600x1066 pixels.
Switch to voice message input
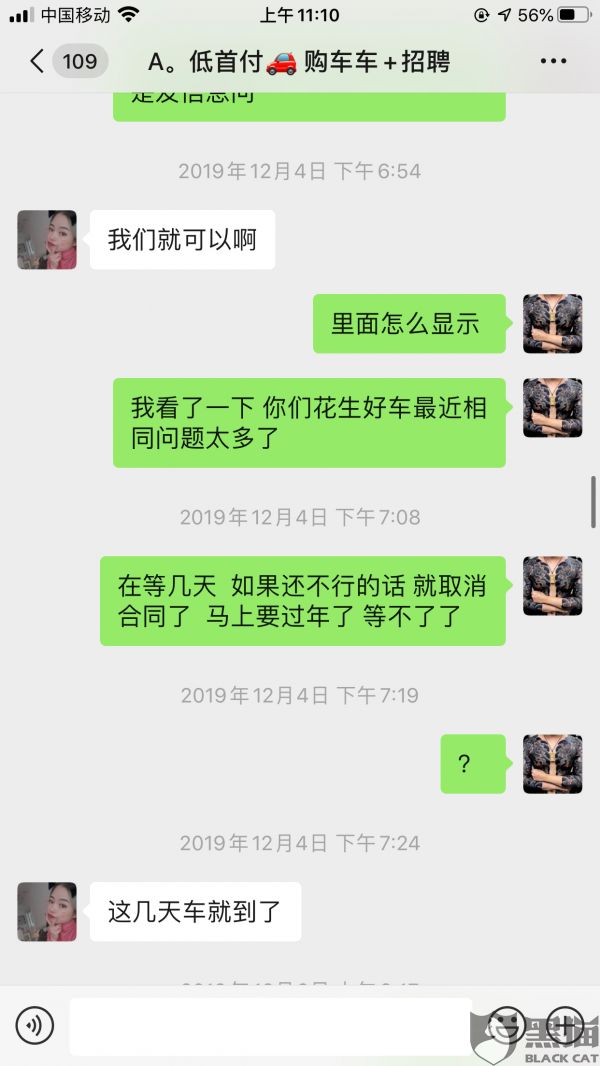pyautogui.click(x=35, y=1025)
